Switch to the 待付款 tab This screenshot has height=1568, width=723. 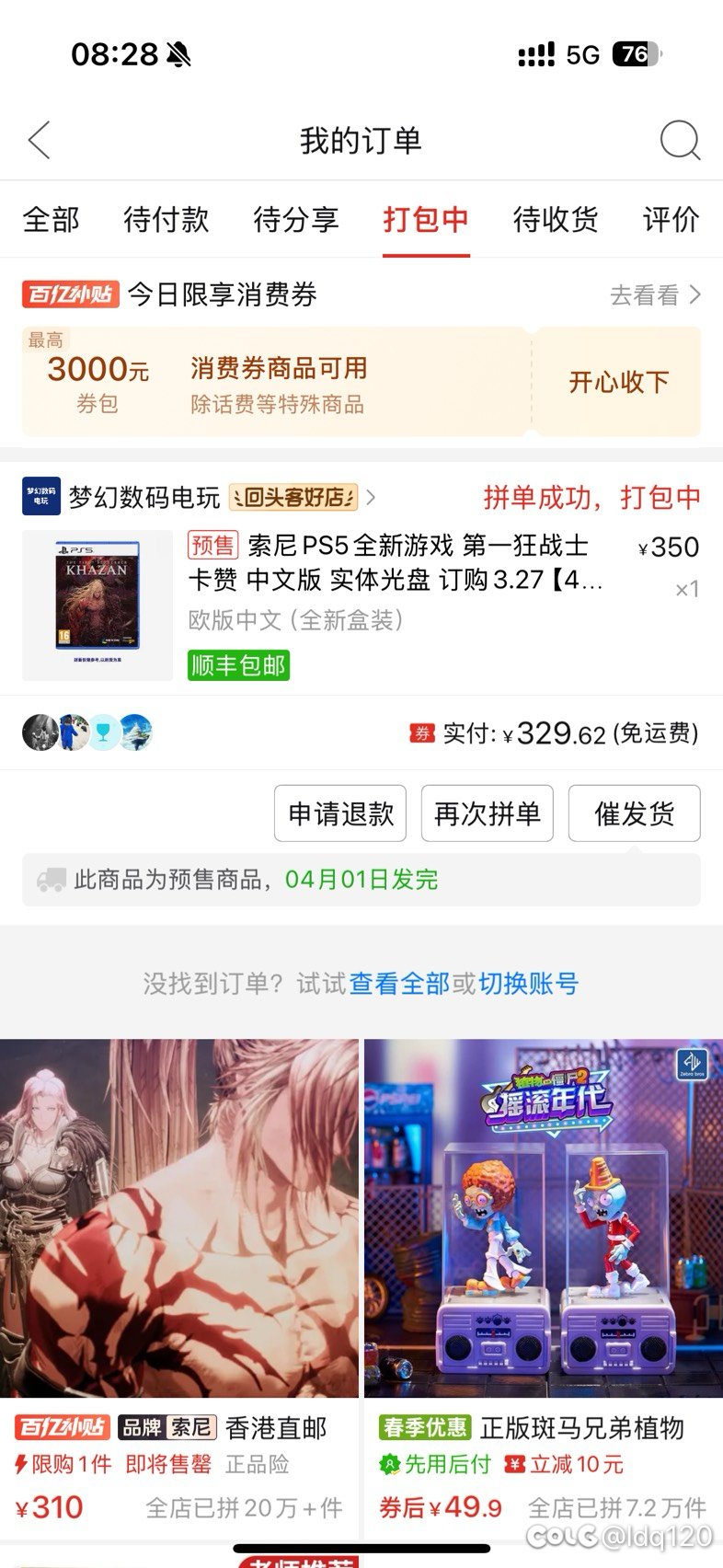(x=166, y=220)
